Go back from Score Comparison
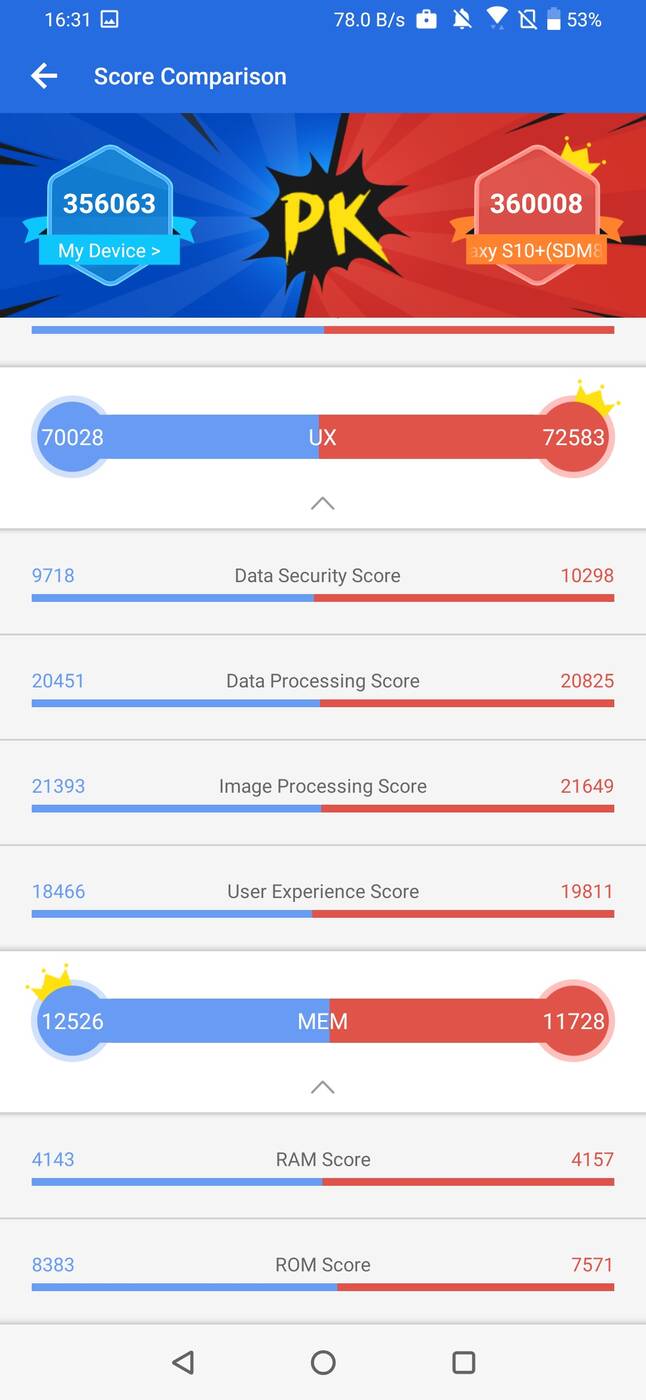The width and height of the screenshot is (646, 1400). click(44, 76)
